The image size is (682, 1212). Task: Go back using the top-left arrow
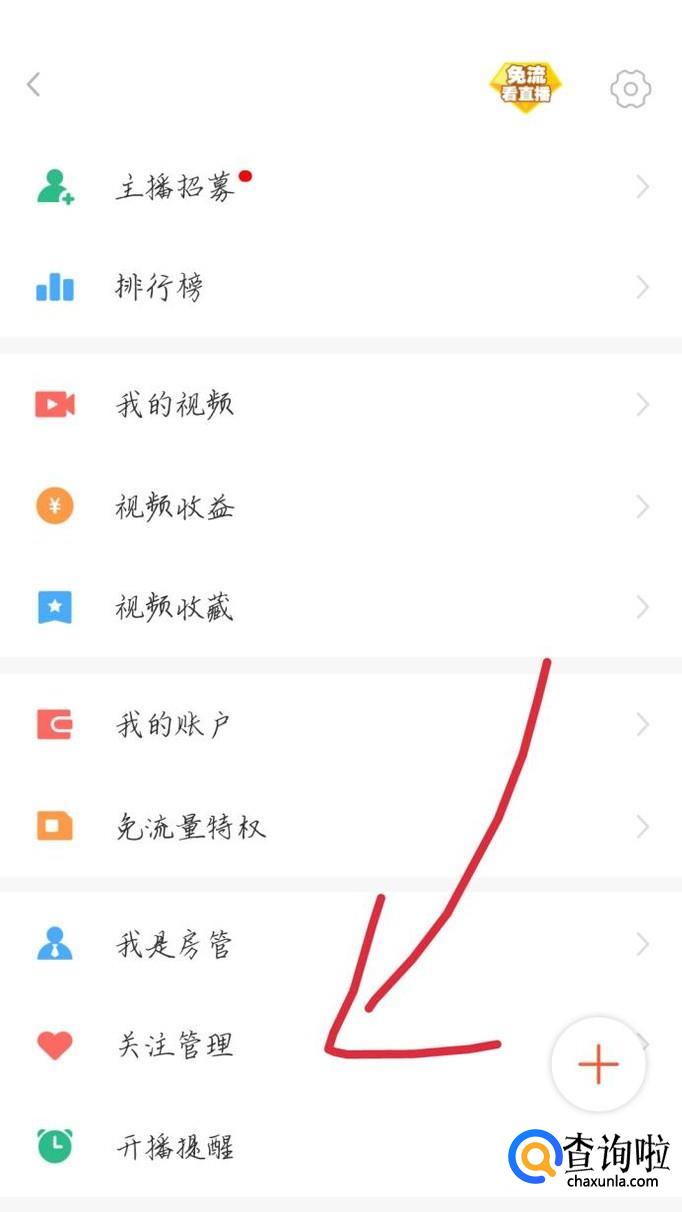coord(34,85)
